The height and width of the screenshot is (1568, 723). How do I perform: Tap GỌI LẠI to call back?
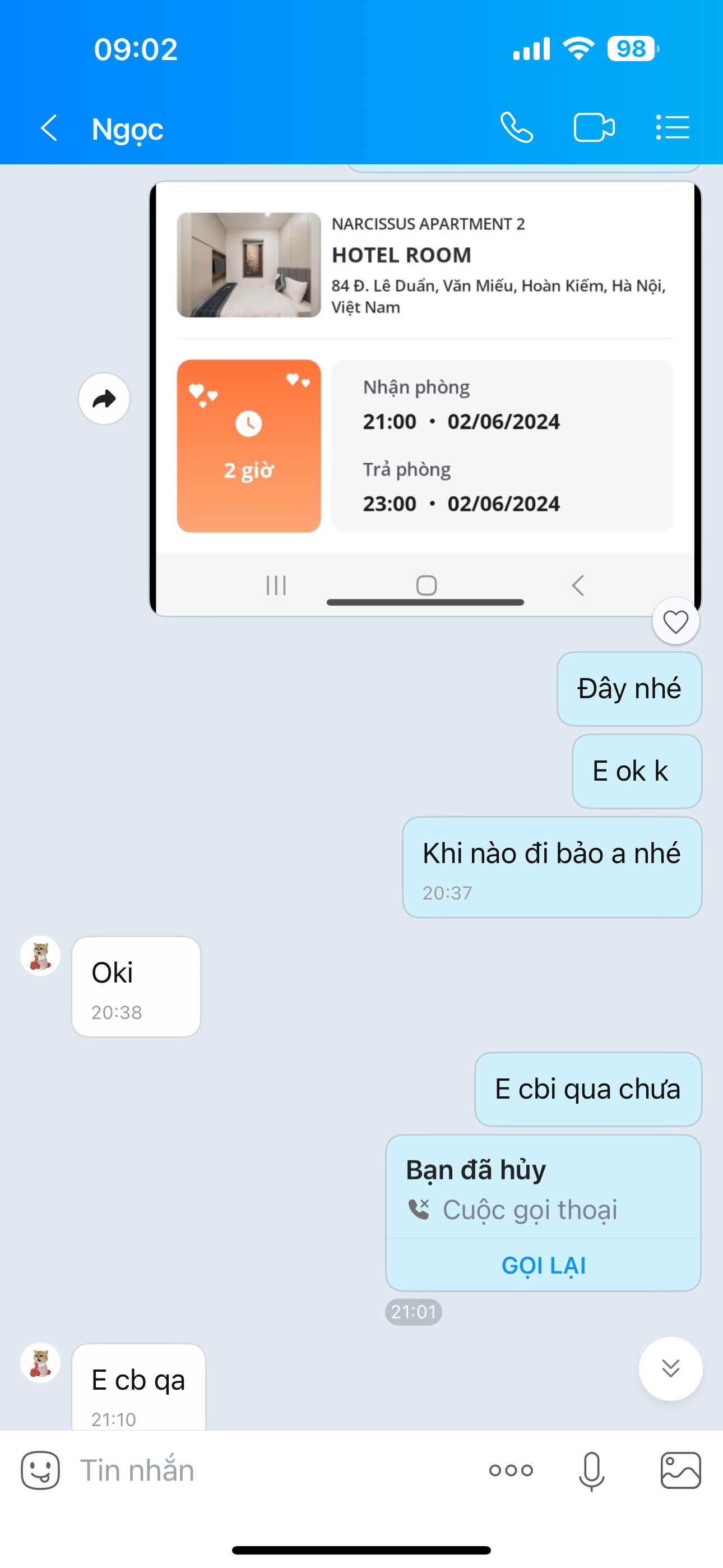coord(544,1266)
